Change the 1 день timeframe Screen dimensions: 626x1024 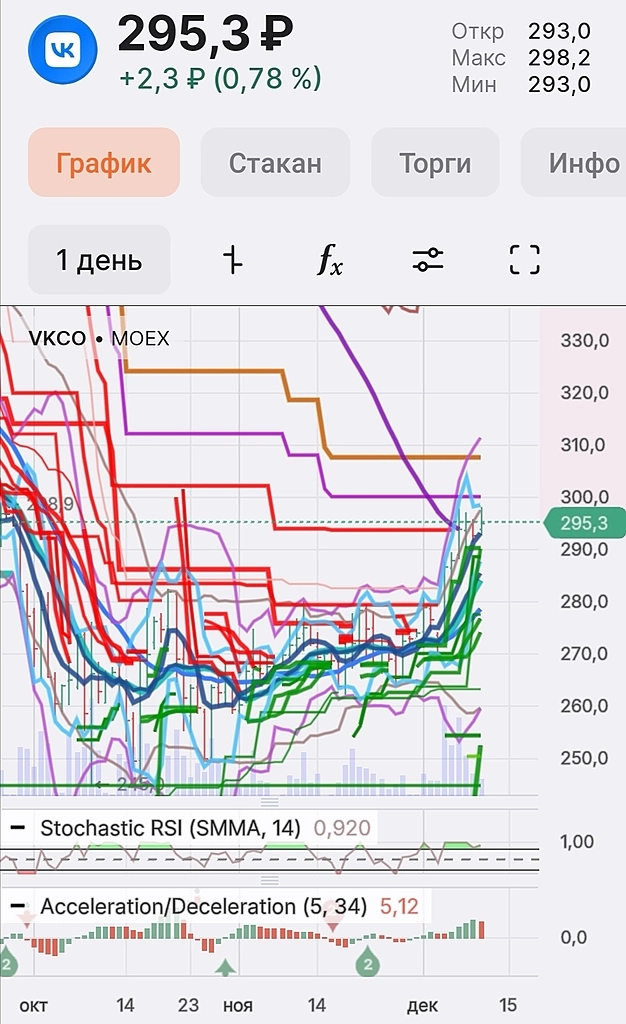[99, 261]
